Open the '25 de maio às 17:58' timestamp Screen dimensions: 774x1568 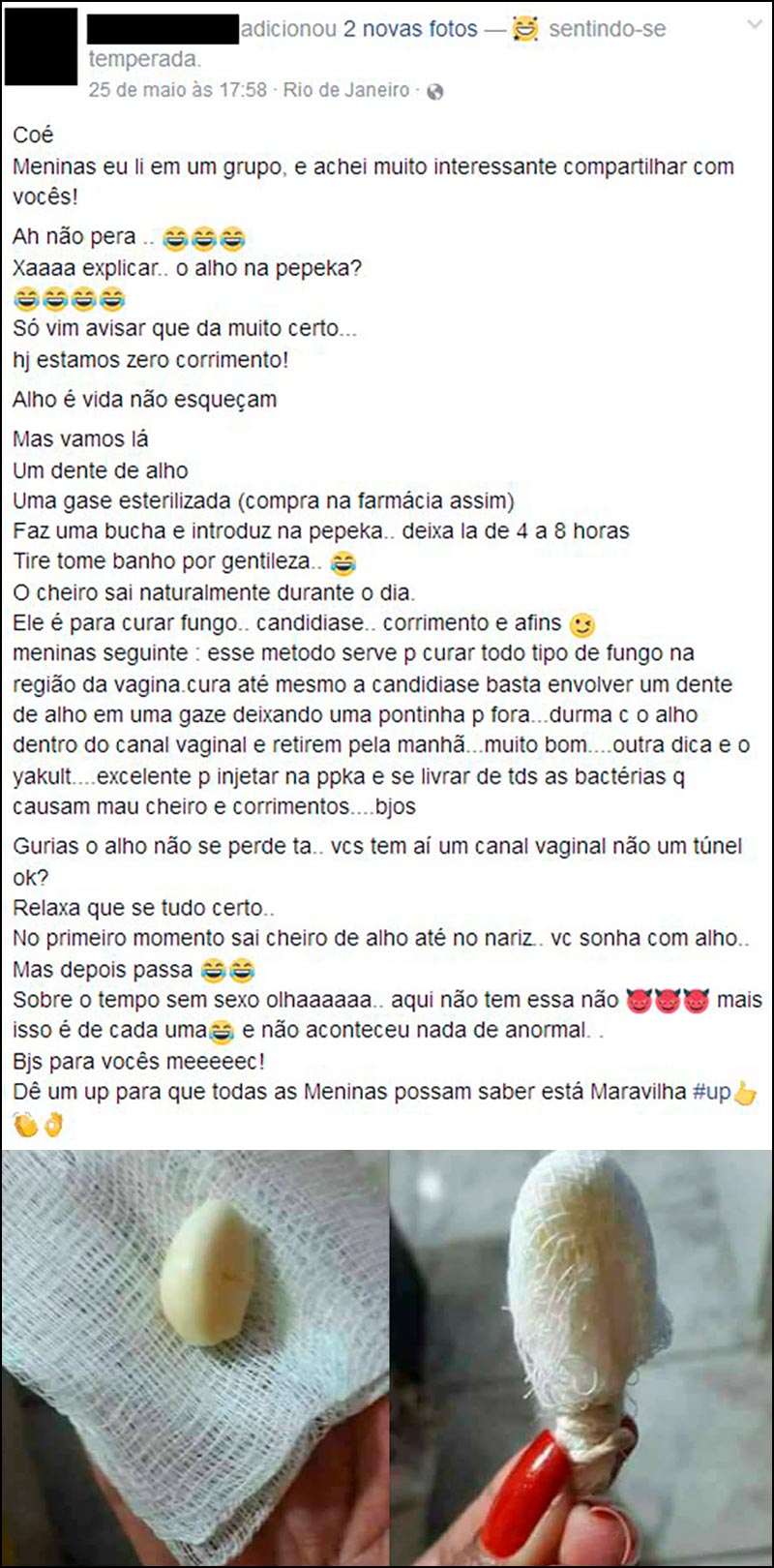(x=177, y=90)
